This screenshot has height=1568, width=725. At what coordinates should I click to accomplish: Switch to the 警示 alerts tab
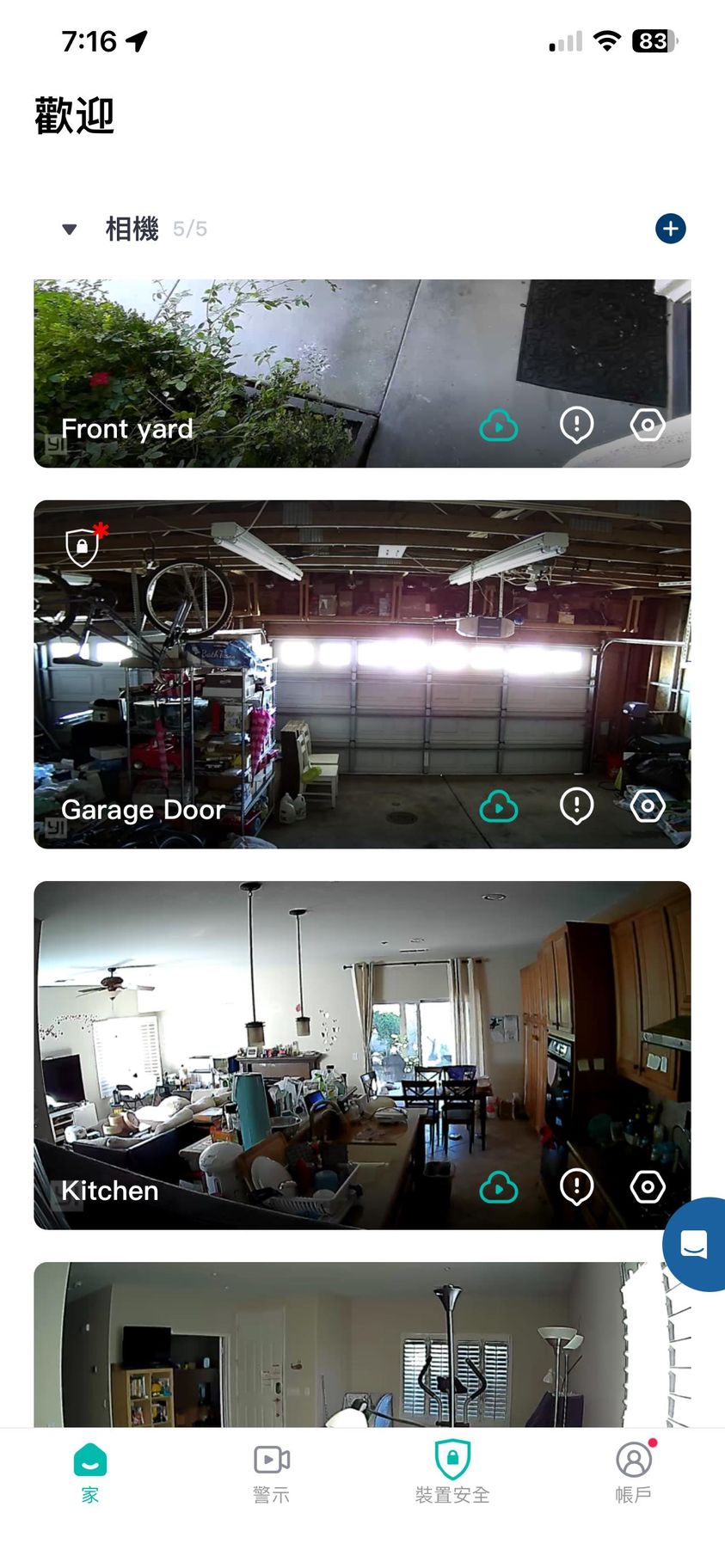[272, 1473]
